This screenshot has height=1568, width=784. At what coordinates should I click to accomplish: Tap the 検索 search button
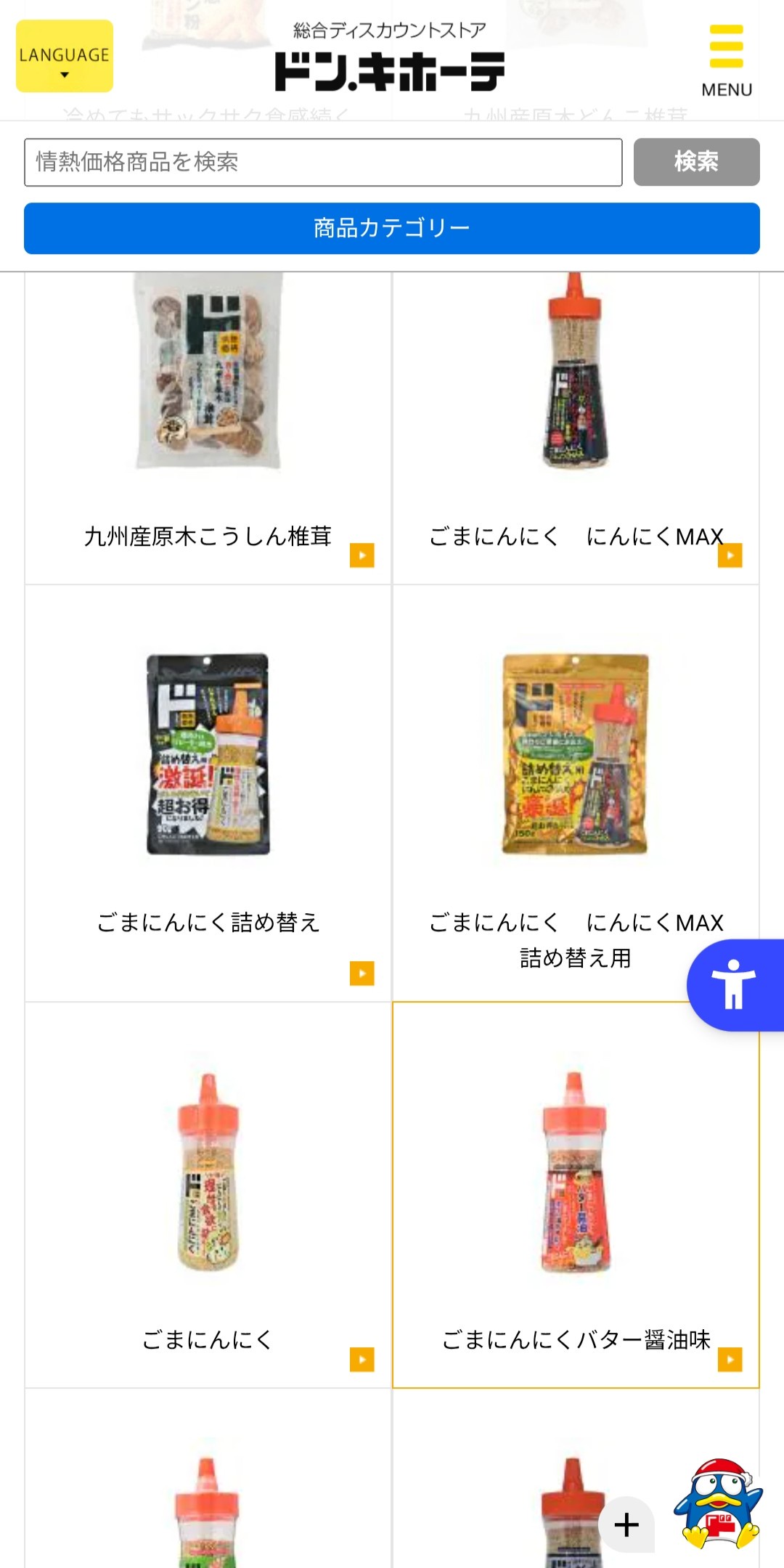[x=696, y=162]
